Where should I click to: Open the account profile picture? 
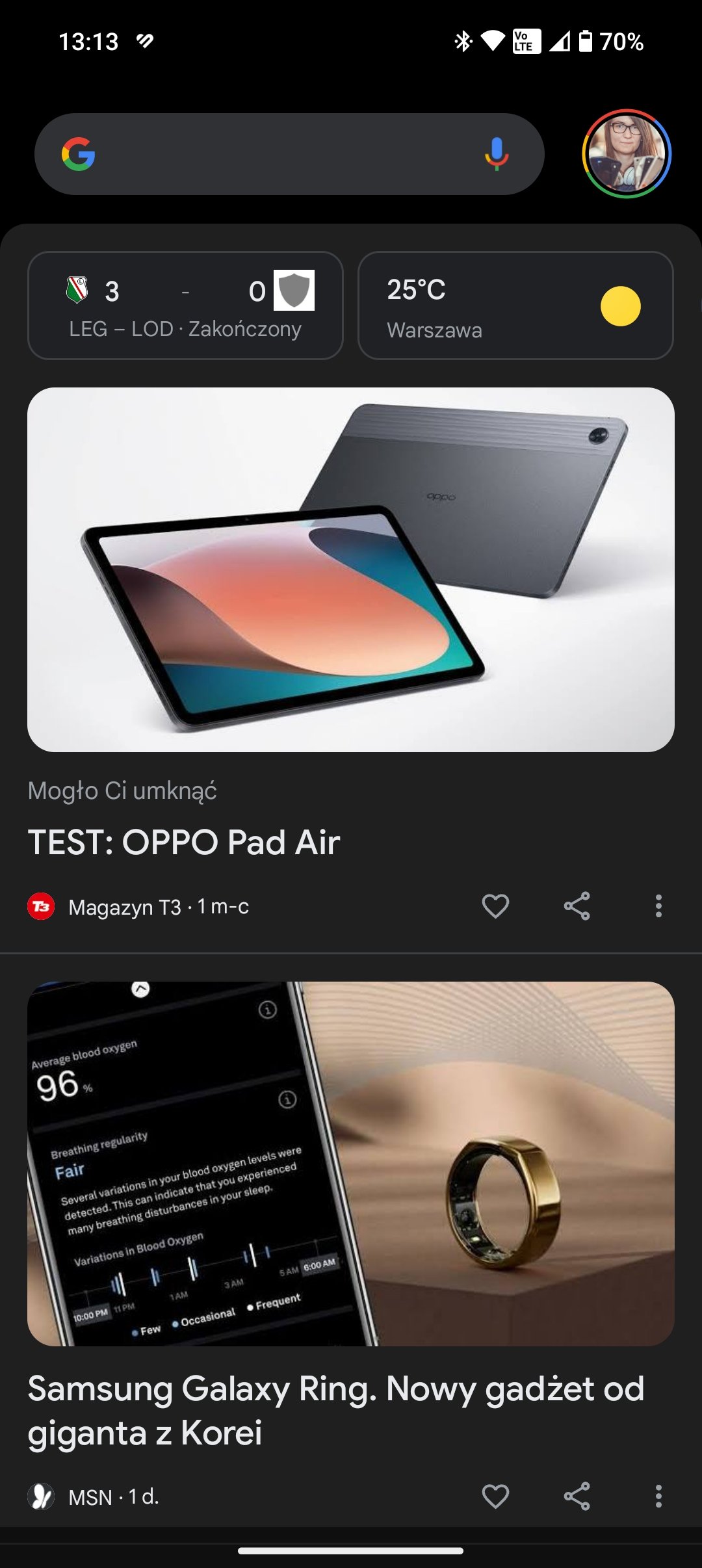tap(627, 154)
